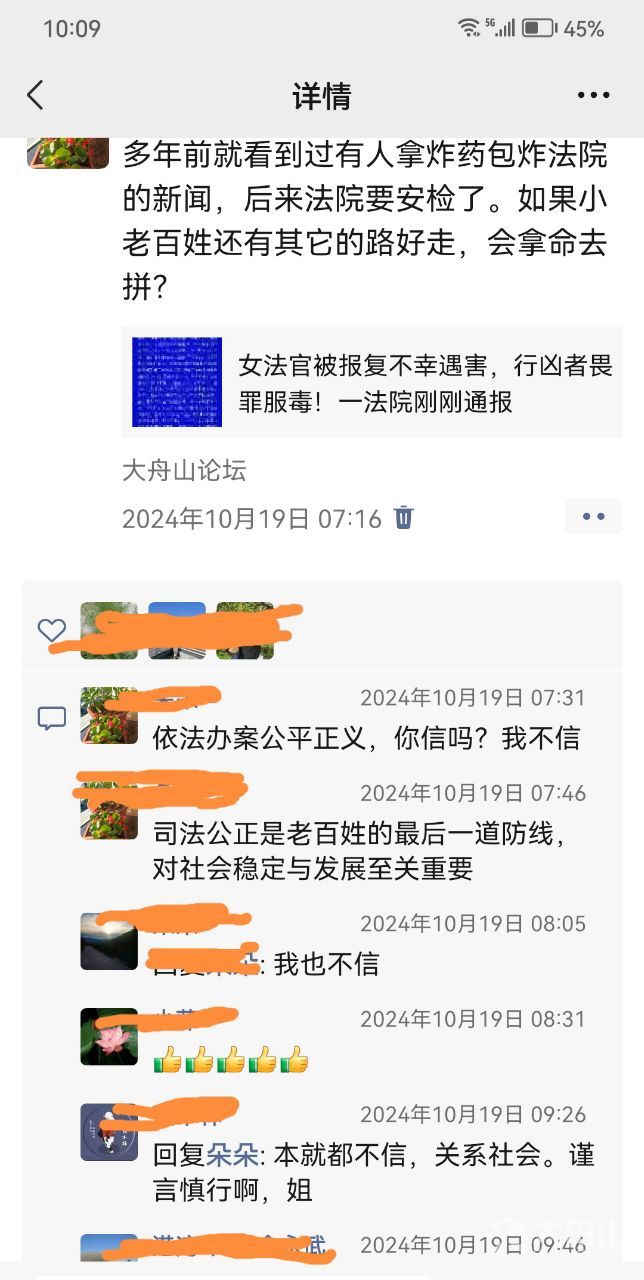View the lotus avatar commenter's profile

pyautogui.click(x=109, y=1036)
